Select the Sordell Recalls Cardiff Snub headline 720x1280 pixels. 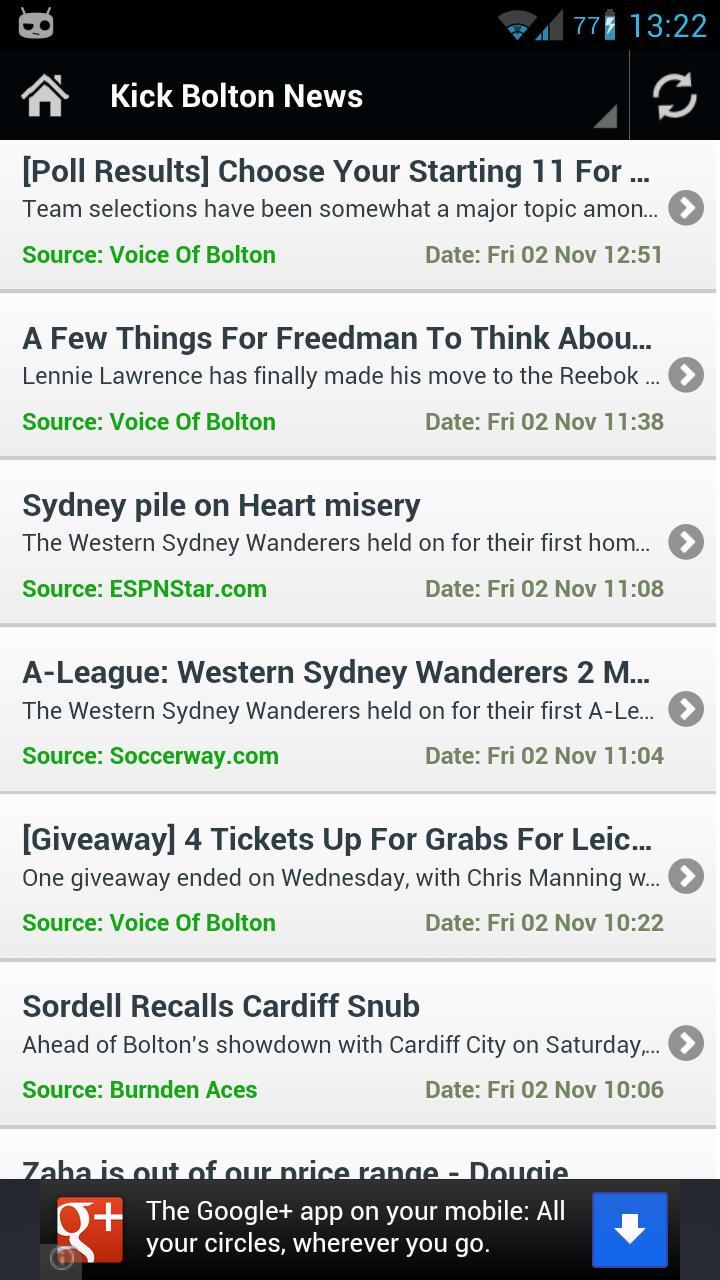click(x=221, y=1006)
